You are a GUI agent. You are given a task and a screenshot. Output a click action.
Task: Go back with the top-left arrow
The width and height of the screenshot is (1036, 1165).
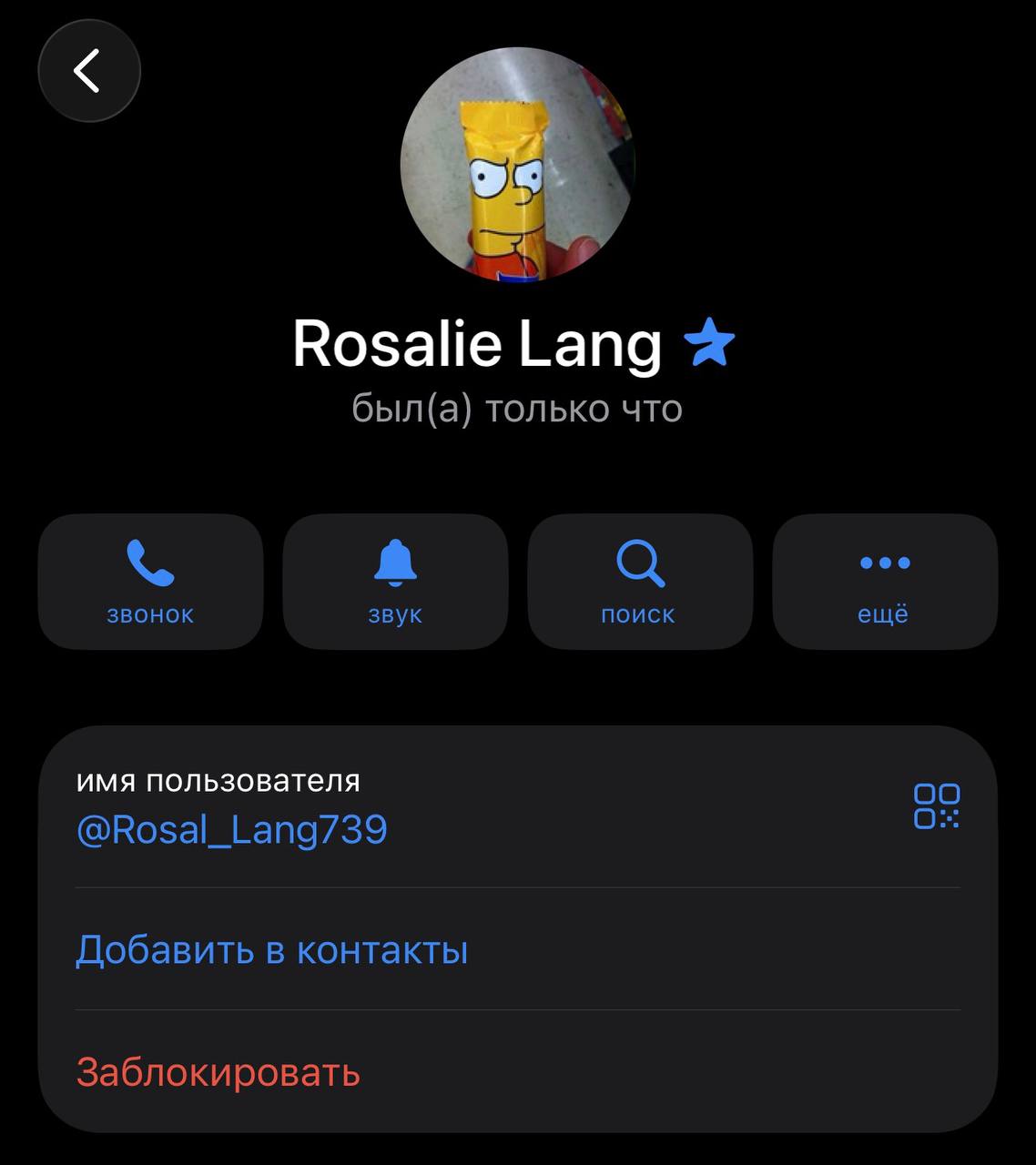coord(89,71)
